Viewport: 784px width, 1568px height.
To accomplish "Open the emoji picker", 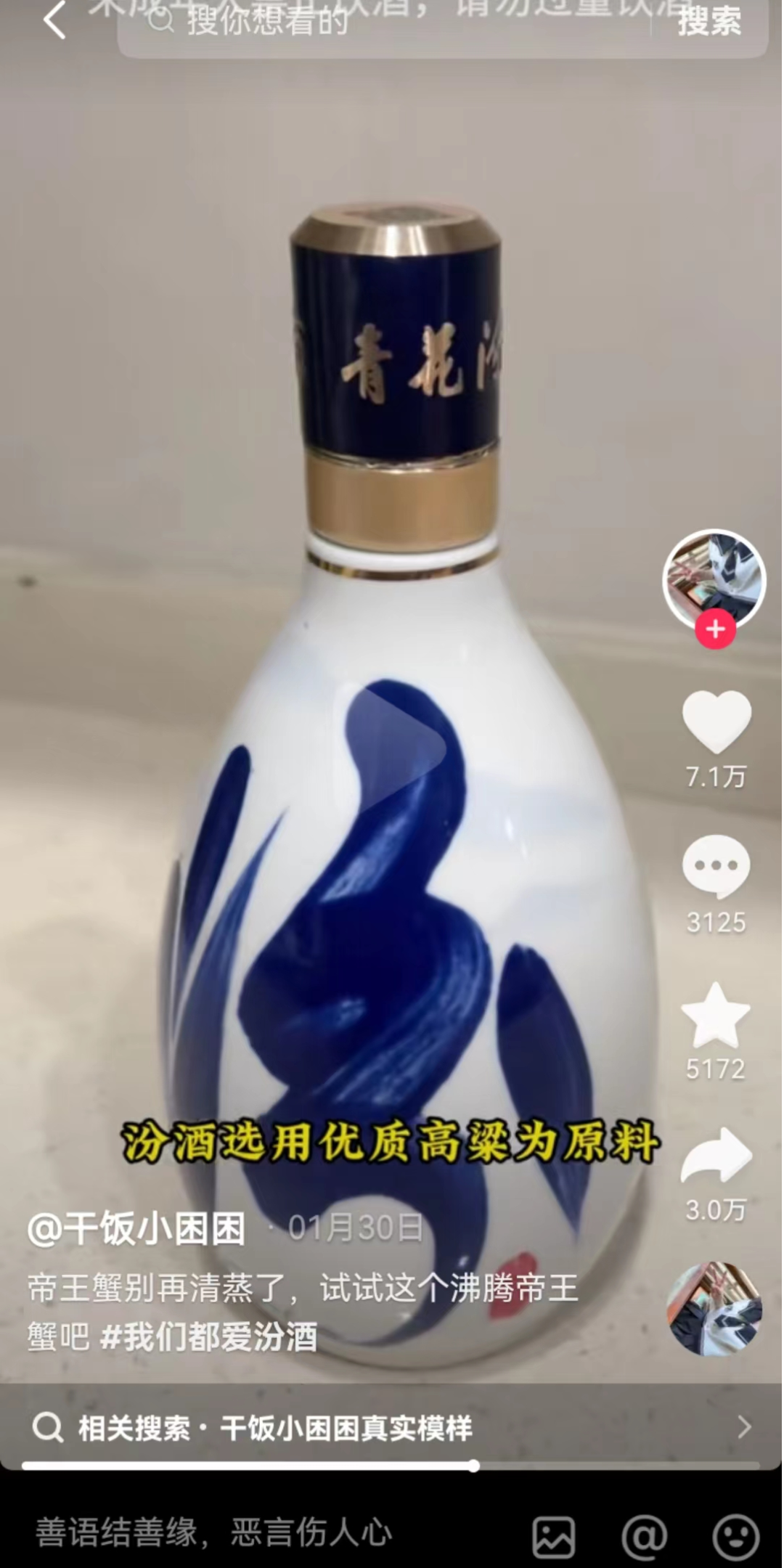I will 735,1536.
